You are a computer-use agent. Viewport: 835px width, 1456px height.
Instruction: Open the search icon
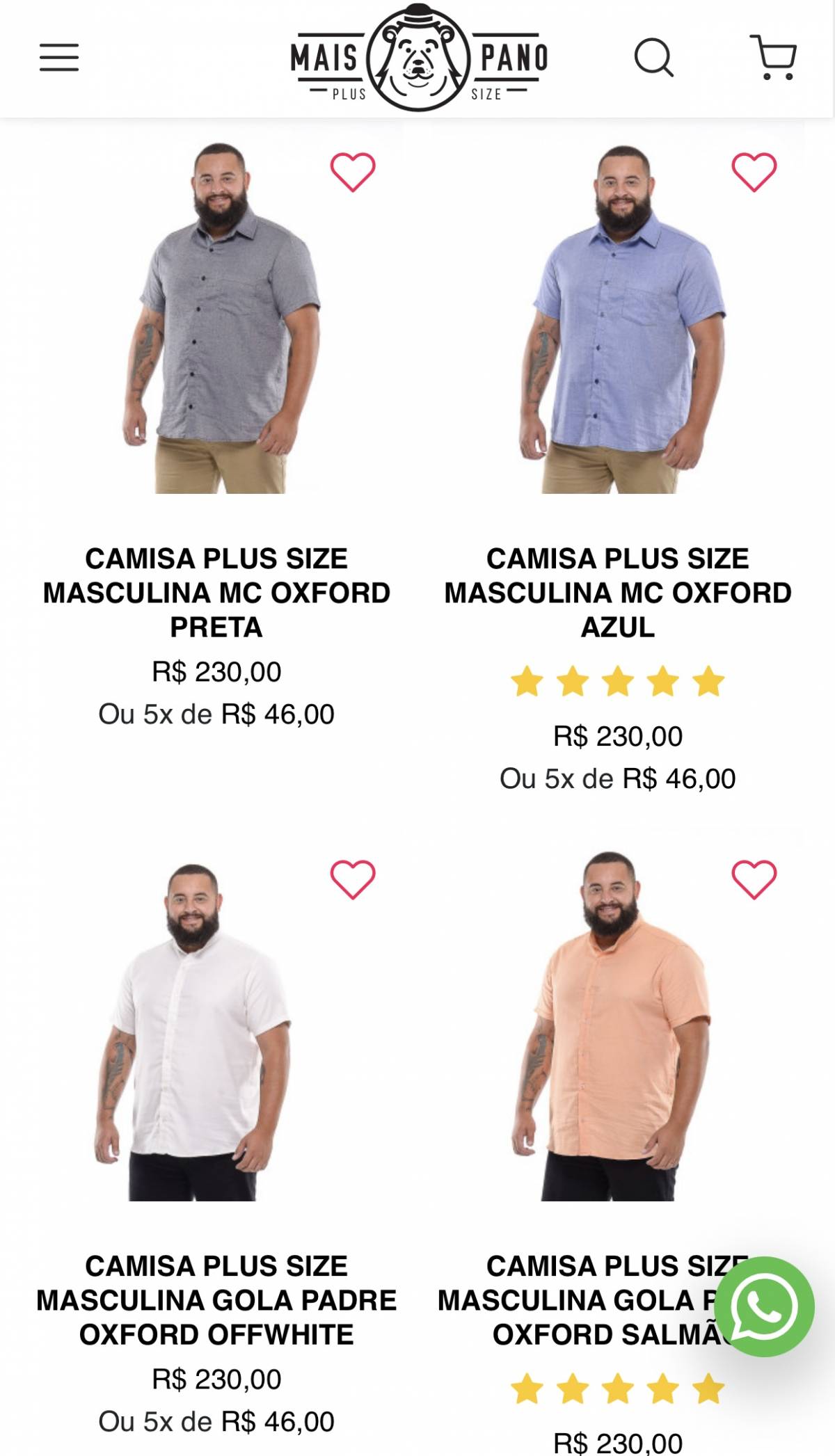[653, 57]
